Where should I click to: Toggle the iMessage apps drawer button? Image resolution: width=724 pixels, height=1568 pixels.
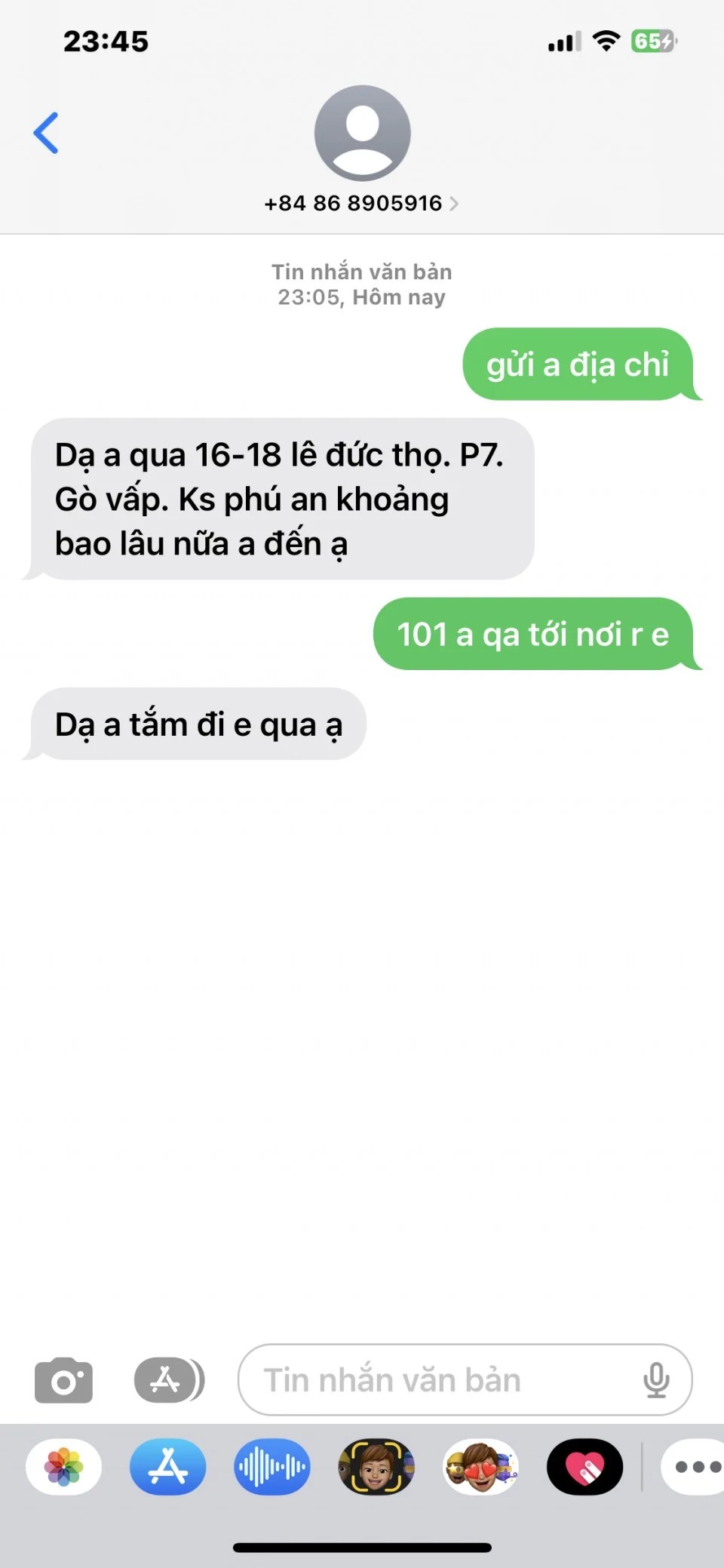pyautogui.click(x=169, y=1381)
